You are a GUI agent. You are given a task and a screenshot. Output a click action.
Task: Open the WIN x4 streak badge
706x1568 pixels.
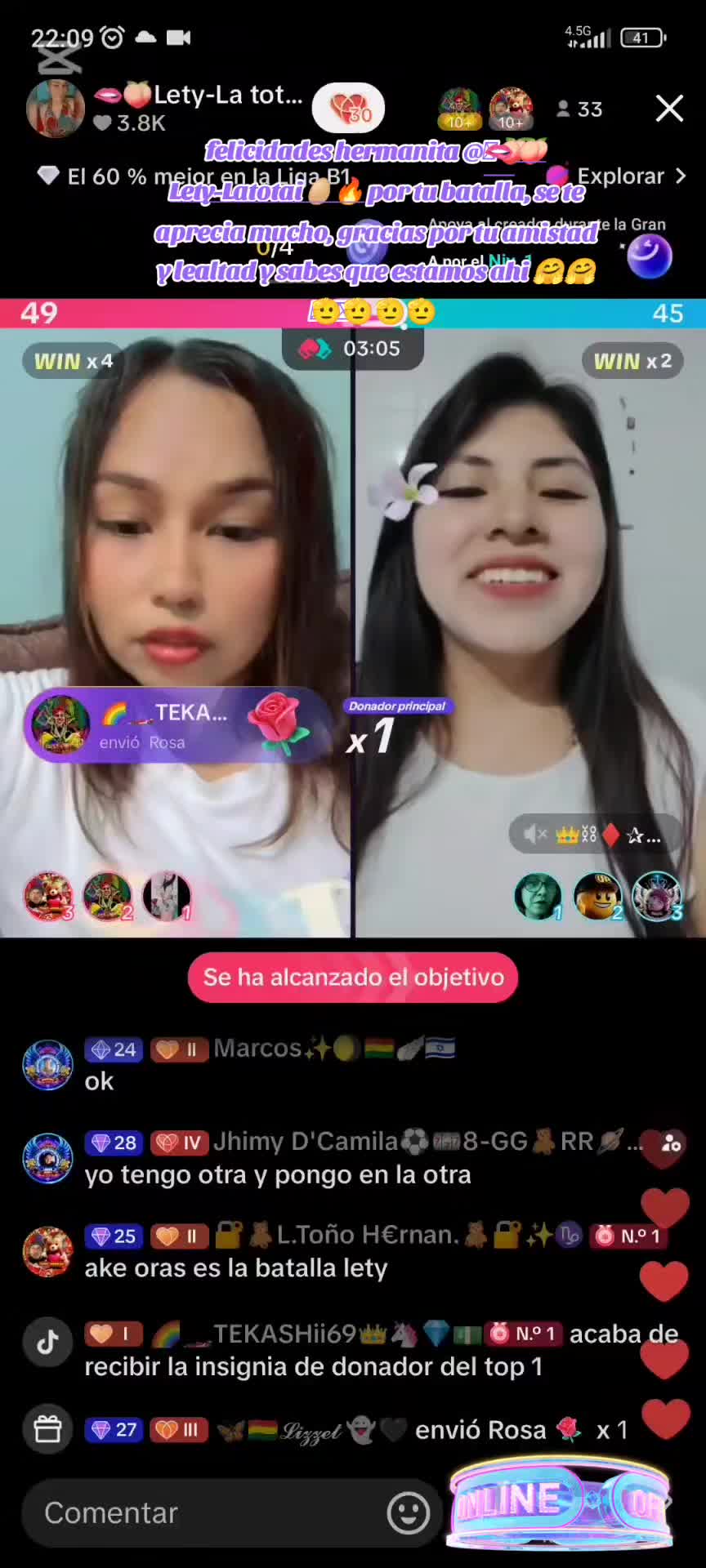pyautogui.click(x=74, y=361)
